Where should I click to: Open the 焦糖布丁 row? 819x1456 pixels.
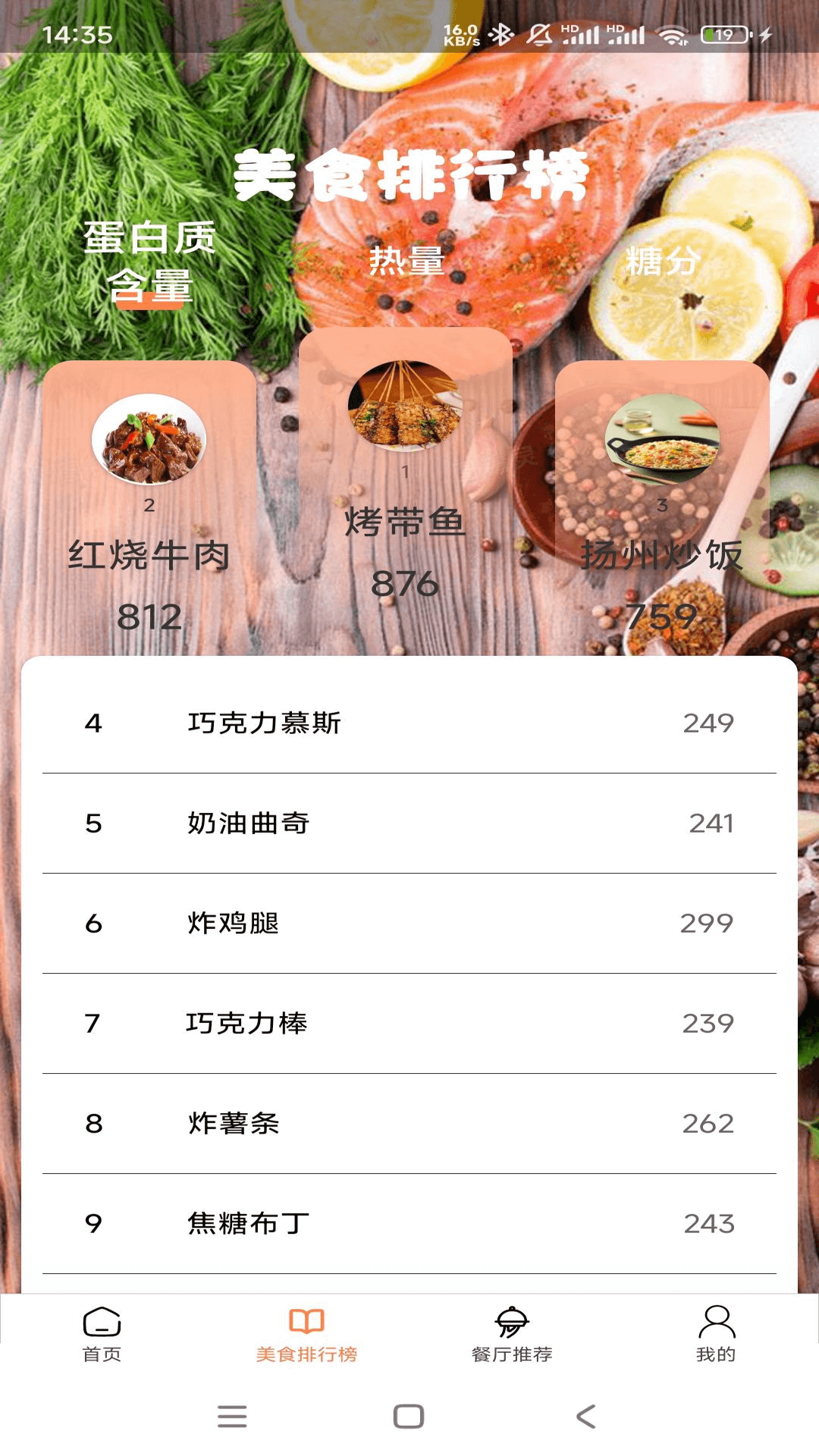pos(409,1223)
